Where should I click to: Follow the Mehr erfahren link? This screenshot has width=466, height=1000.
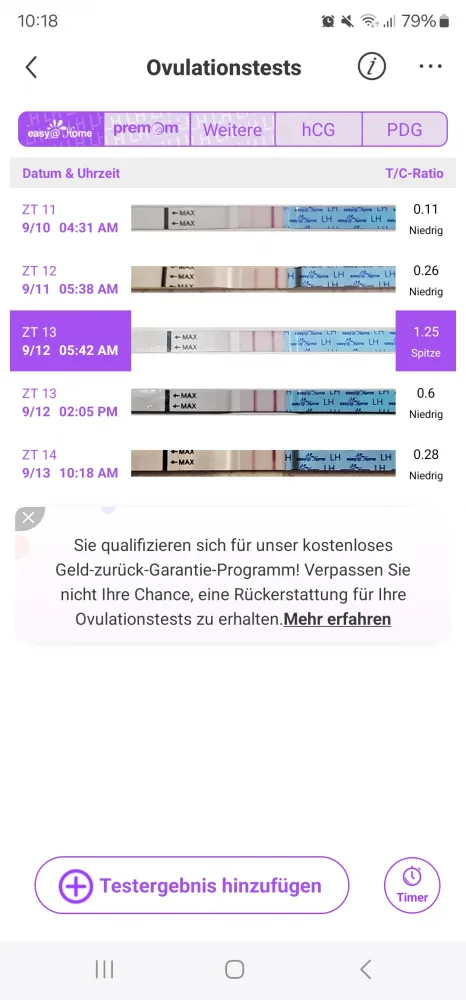pyautogui.click(x=337, y=619)
